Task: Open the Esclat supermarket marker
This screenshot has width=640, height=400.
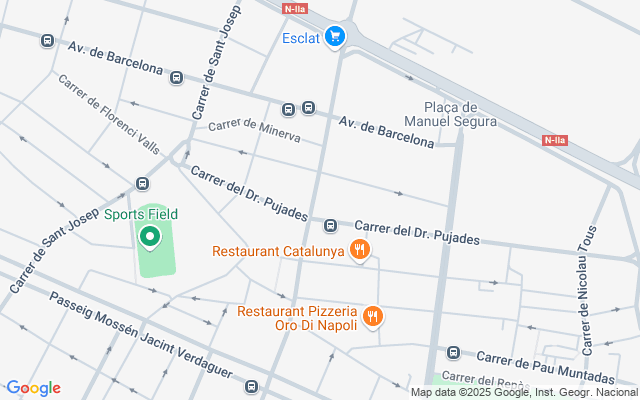Action: [335, 37]
